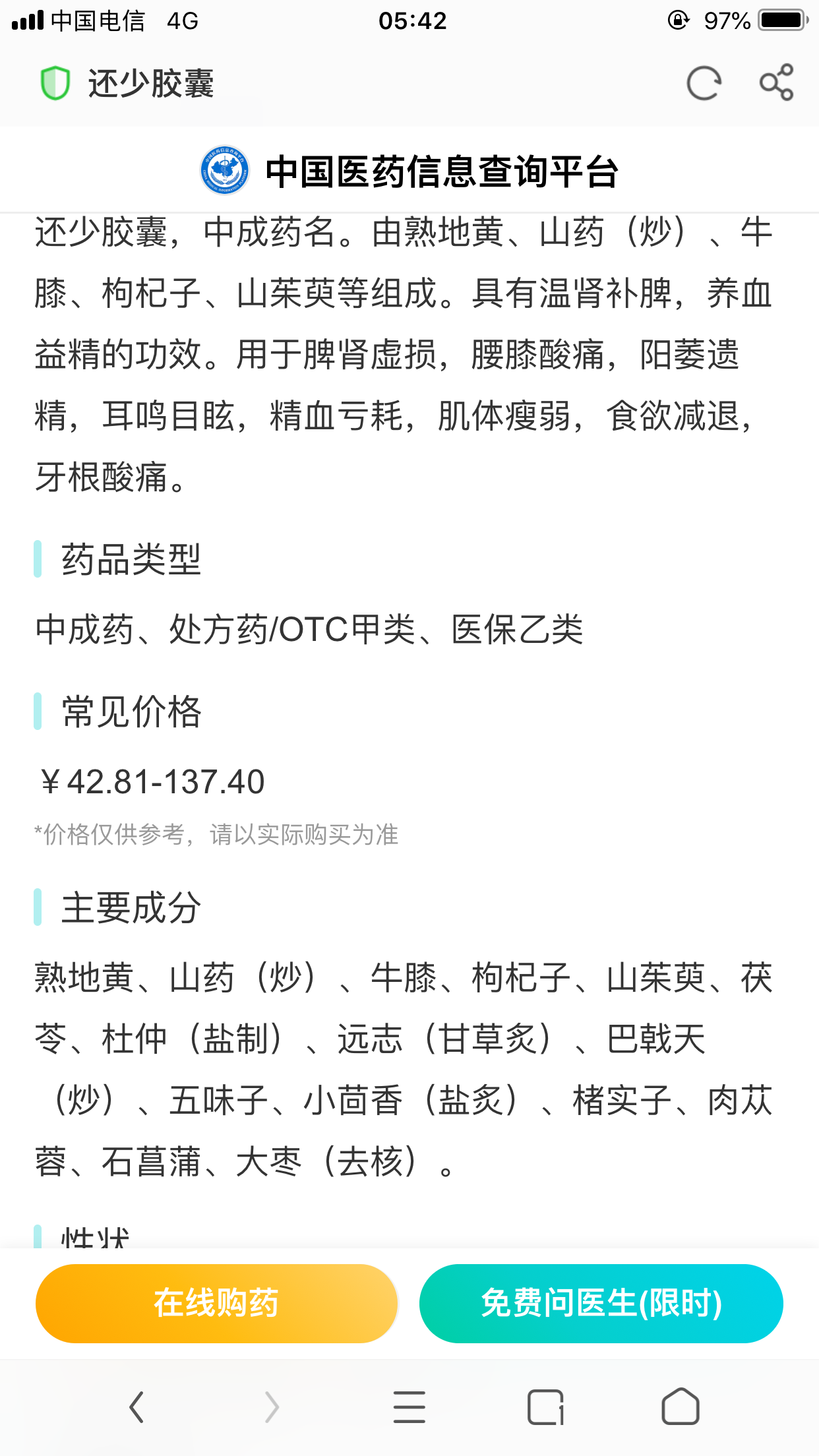
Task: Tap 在线购药 to buy medicine online
Action: click(x=216, y=1303)
